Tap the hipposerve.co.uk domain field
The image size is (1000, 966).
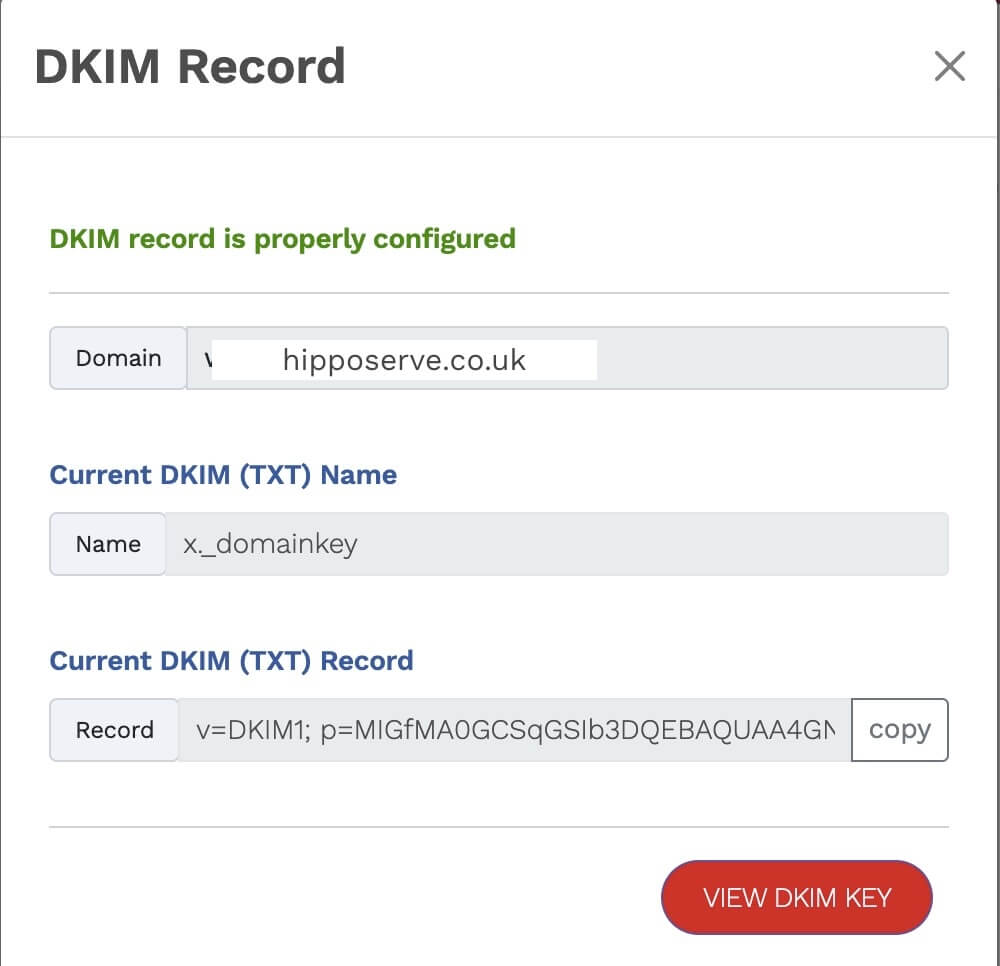click(x=566, y=358)
